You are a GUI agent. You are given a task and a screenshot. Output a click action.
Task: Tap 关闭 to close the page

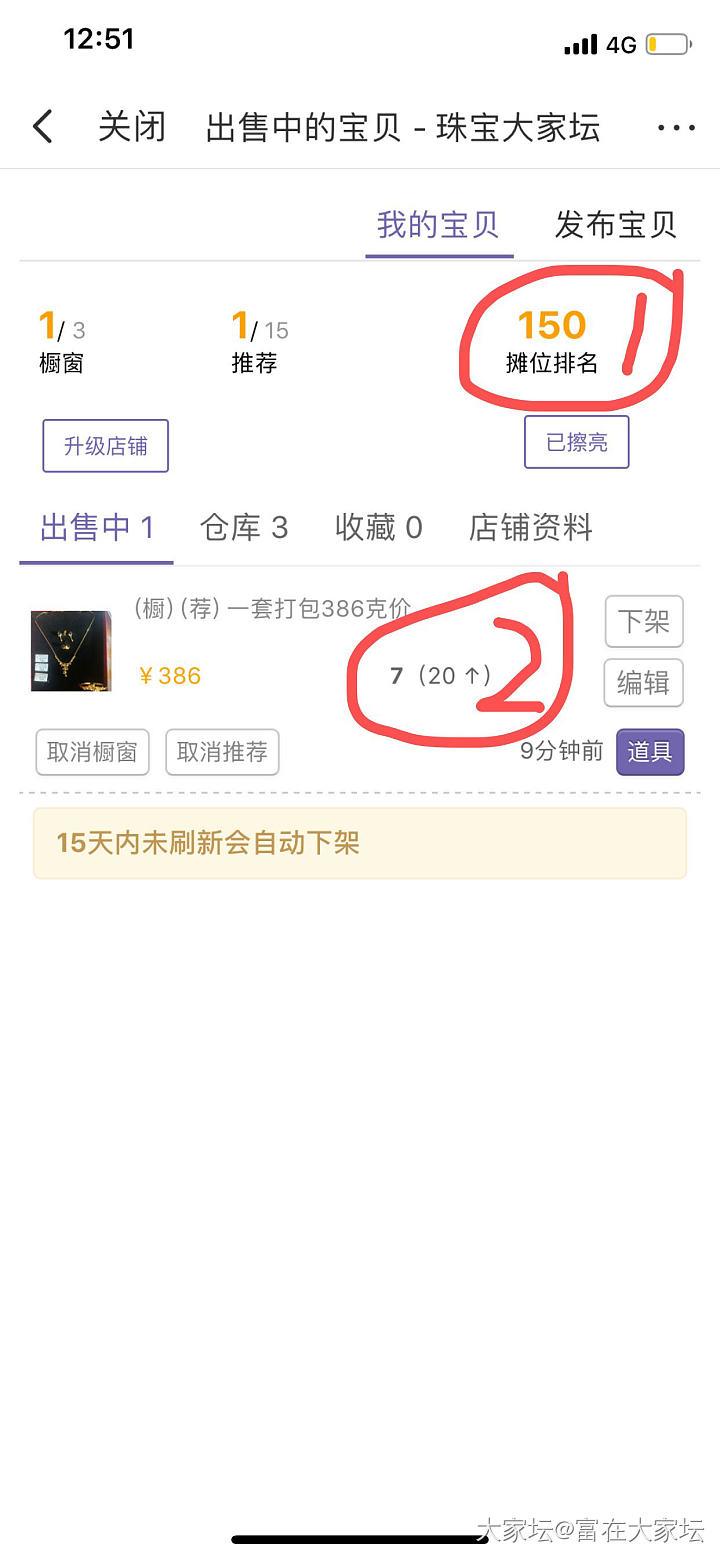(x=132, y=127)
